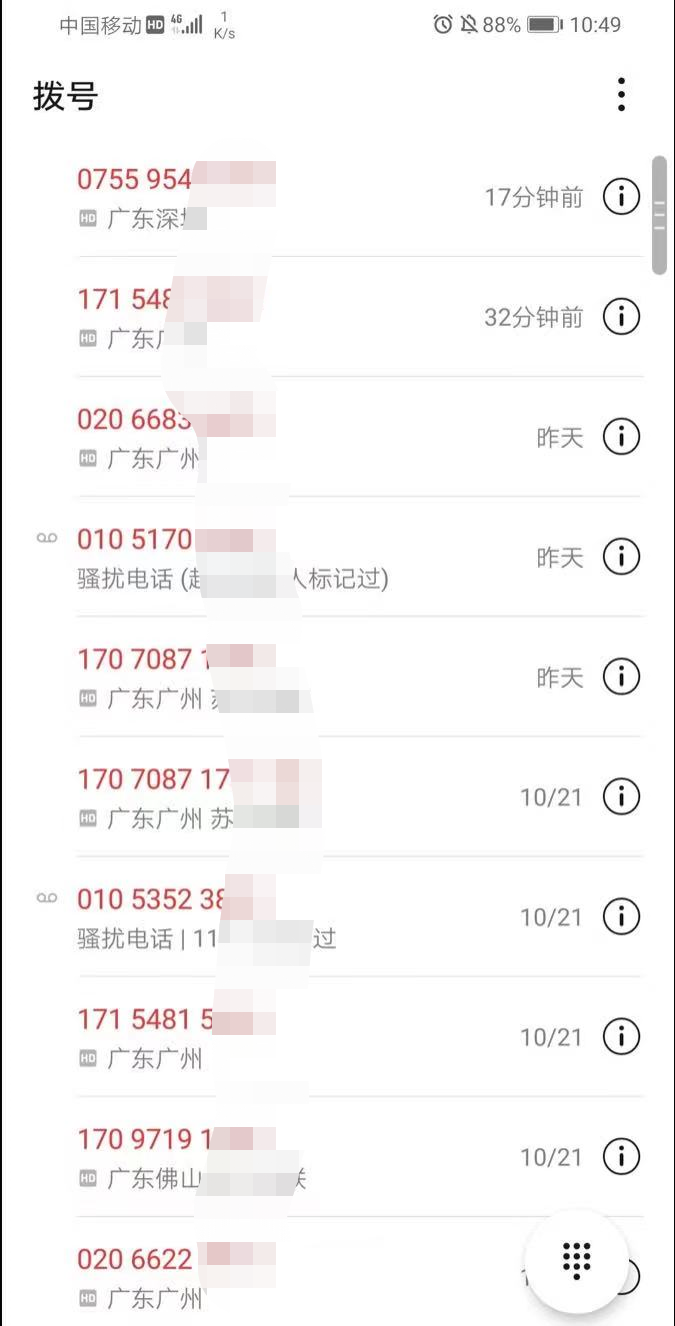View info for the 0755 954 call

[x=621, y=197]
